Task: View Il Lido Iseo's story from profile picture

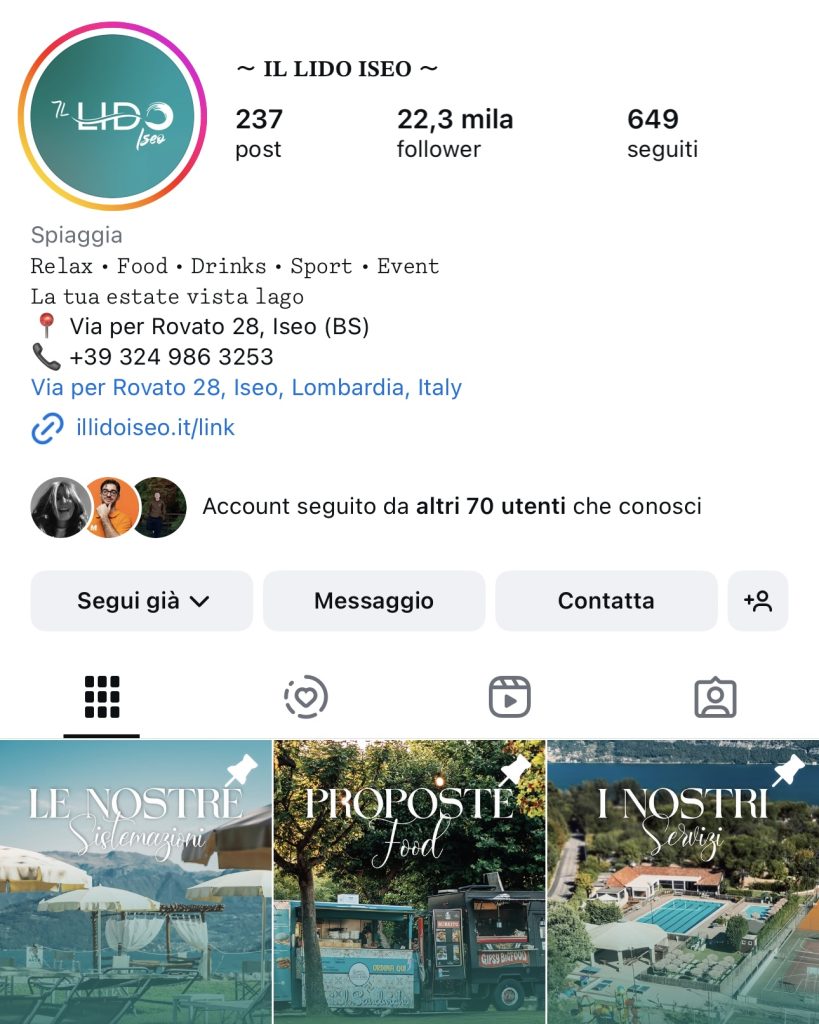Action: 112,116
